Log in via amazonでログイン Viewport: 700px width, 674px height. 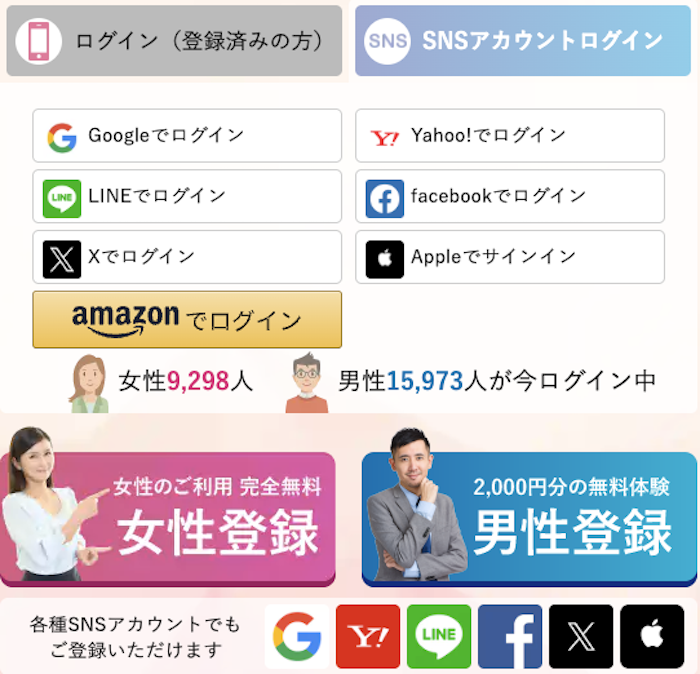[x=187, y=320]
